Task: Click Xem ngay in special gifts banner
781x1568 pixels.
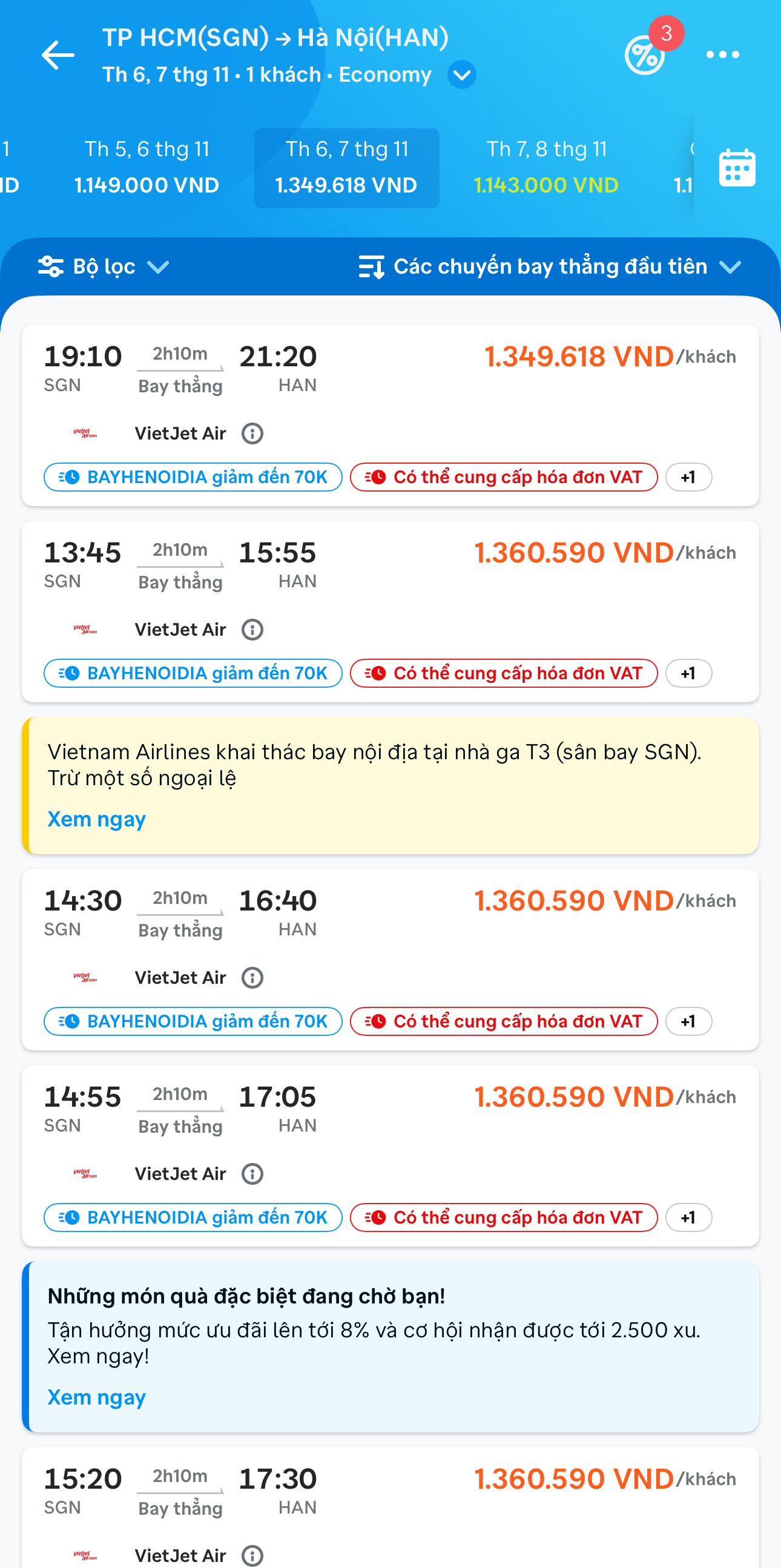Action: pyautogui.click(x=96, y=1397)
